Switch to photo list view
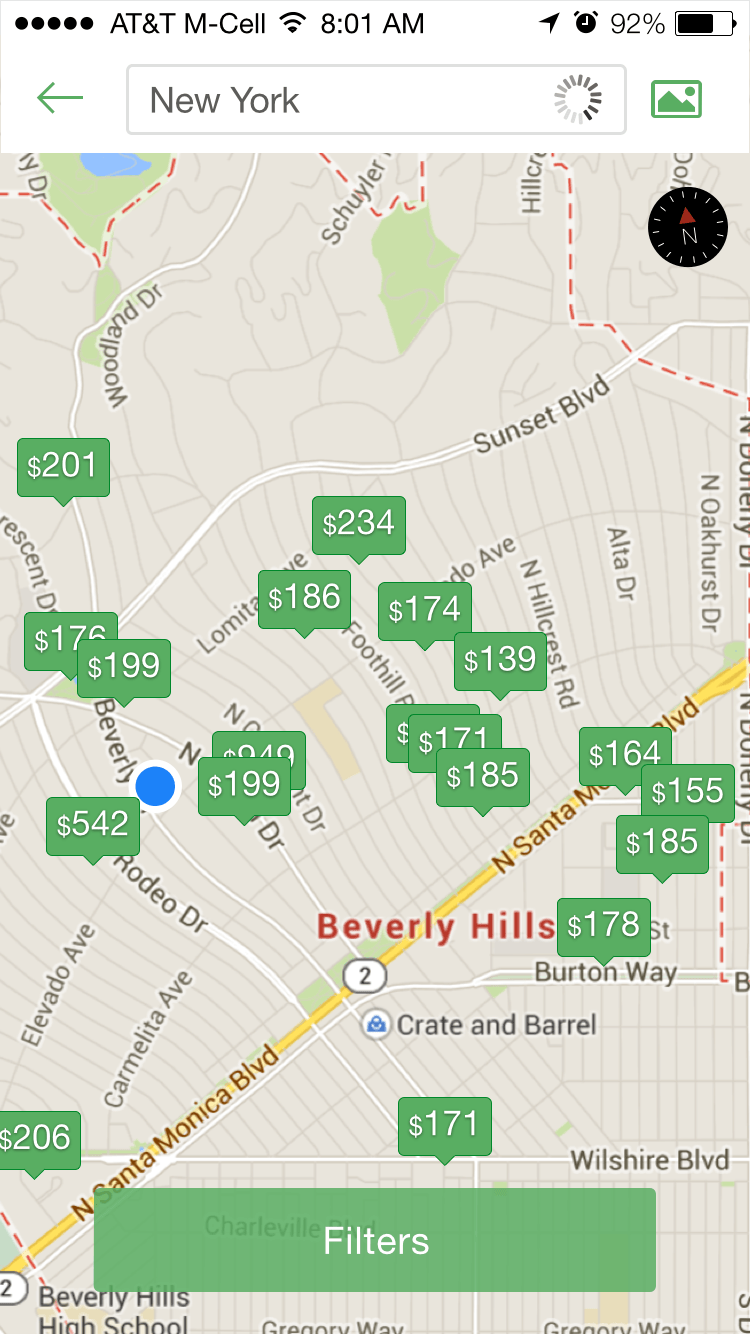The height and width of the screenshot is (1334, 750). point(676,99)
